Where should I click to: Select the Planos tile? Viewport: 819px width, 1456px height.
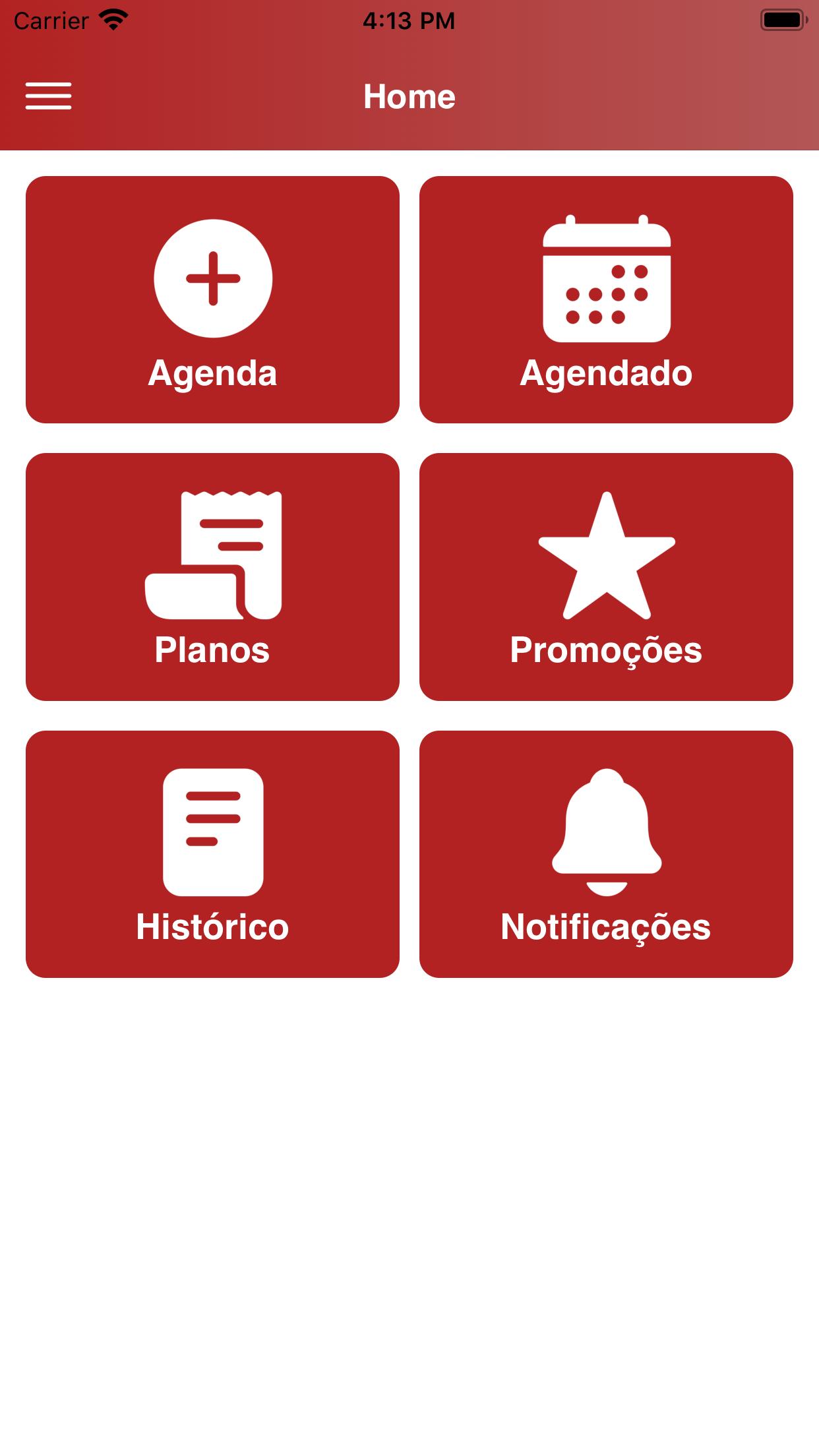pyautogui.click(x=212, y=577)
